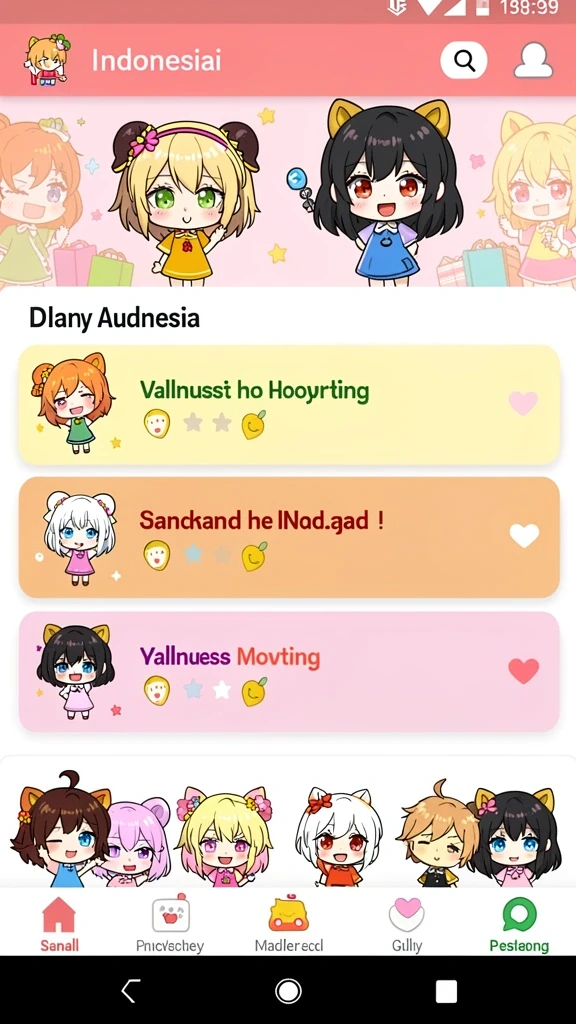Viewport: 576px width, 1024px height.
Task: Like the Sanckand he INad.aad card
Action: coord(524,536)
